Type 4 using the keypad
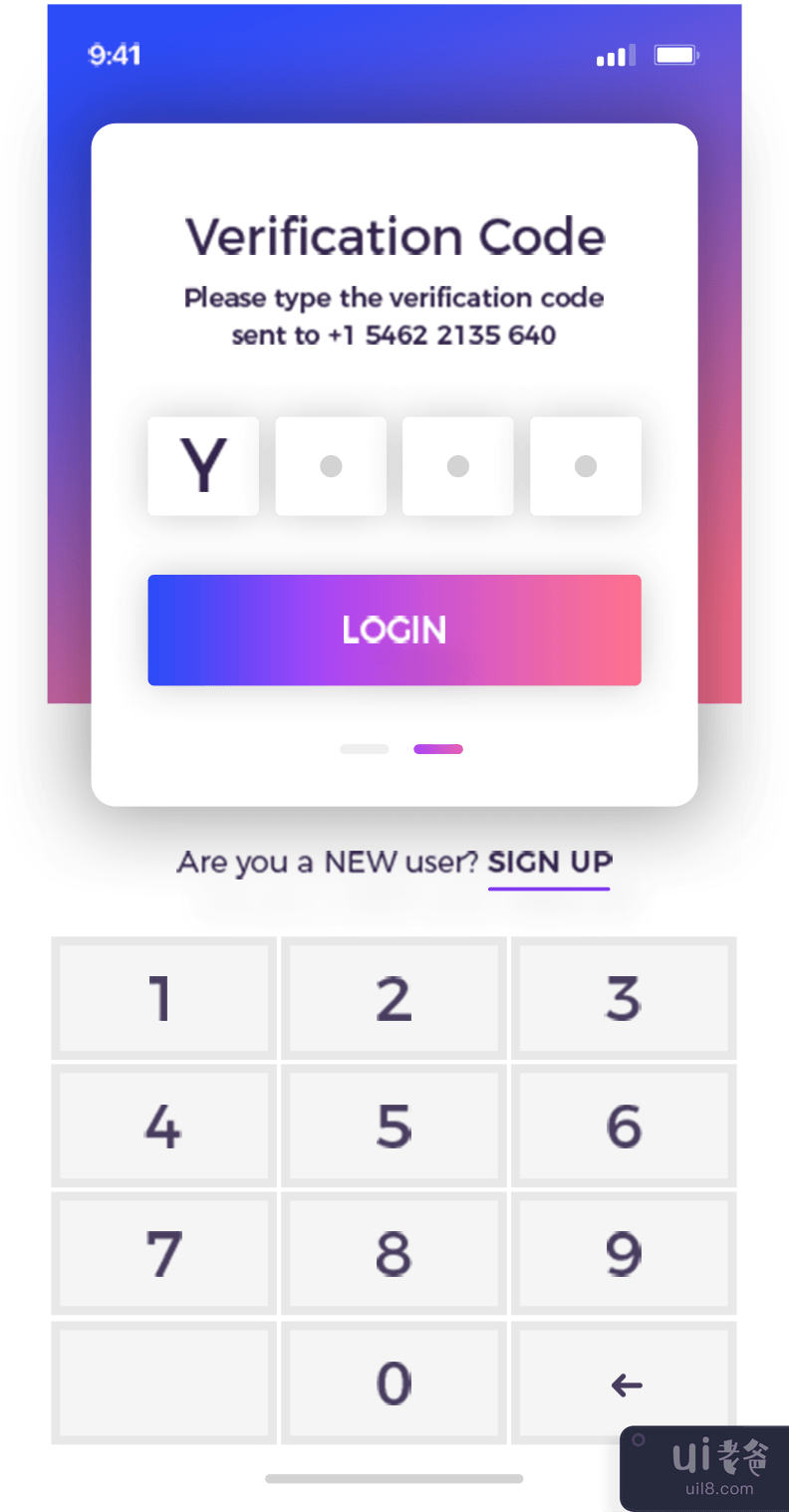This screenshot has height=1512, width=789. pos(163,1126)
